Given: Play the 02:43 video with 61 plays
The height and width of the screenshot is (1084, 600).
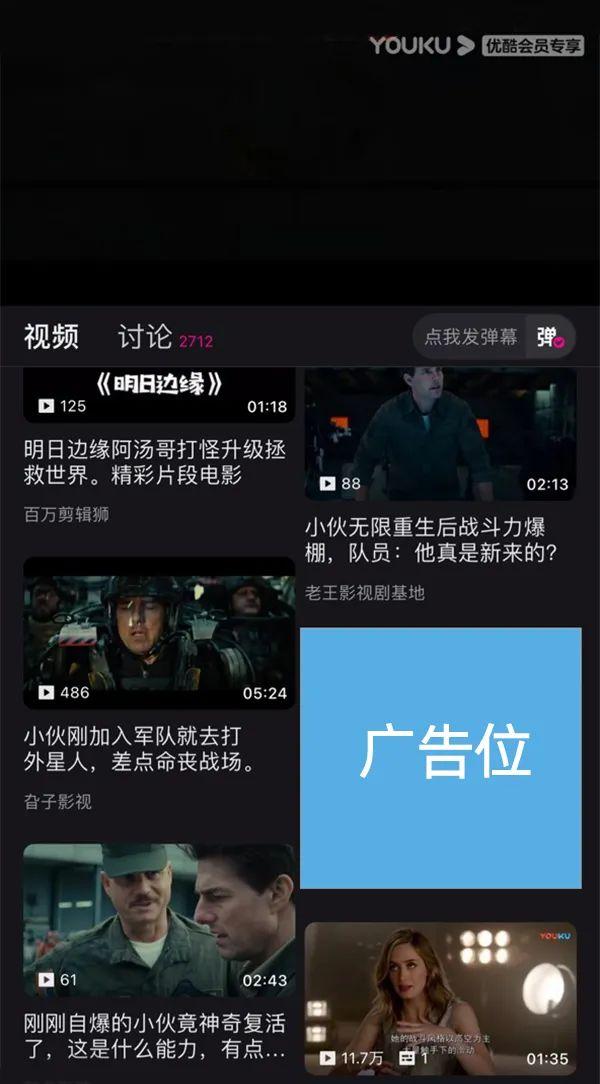Looking at the screenshot, I should coord(159,920).
